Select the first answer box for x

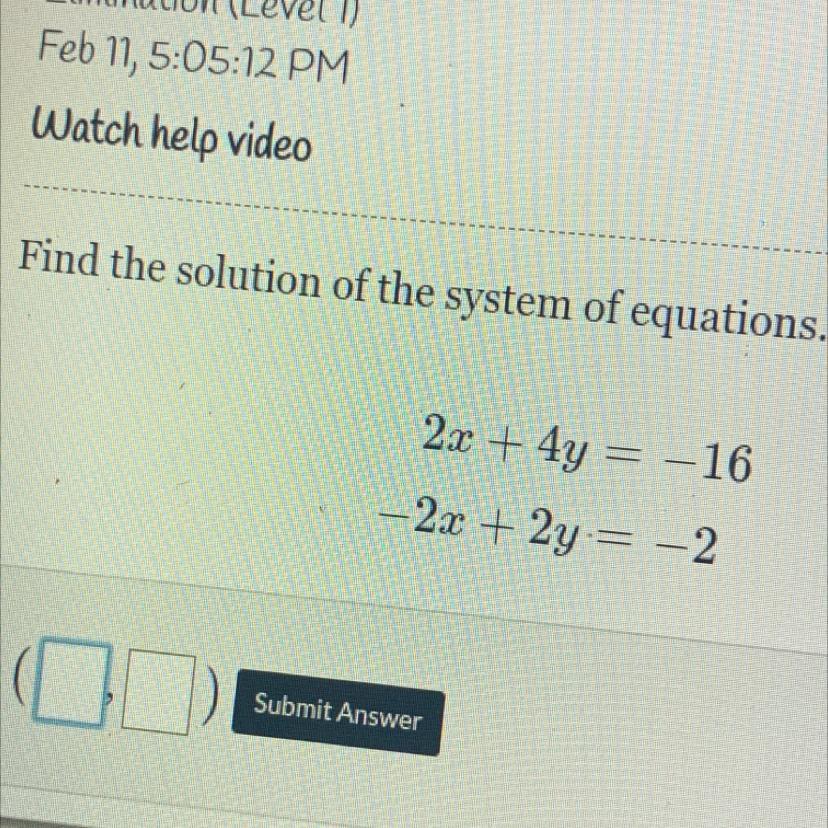point(72,684)
